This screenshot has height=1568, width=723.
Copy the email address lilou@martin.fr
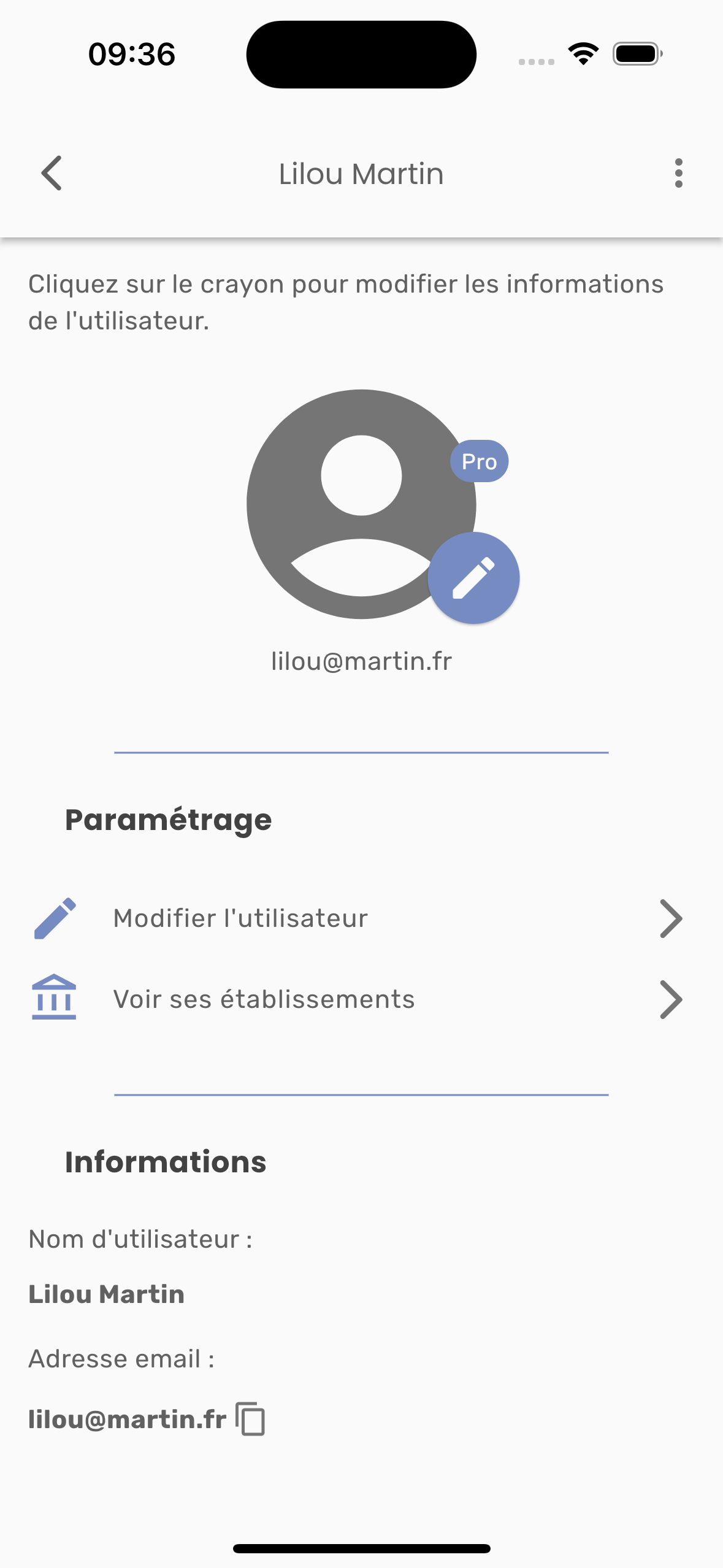251,1419
